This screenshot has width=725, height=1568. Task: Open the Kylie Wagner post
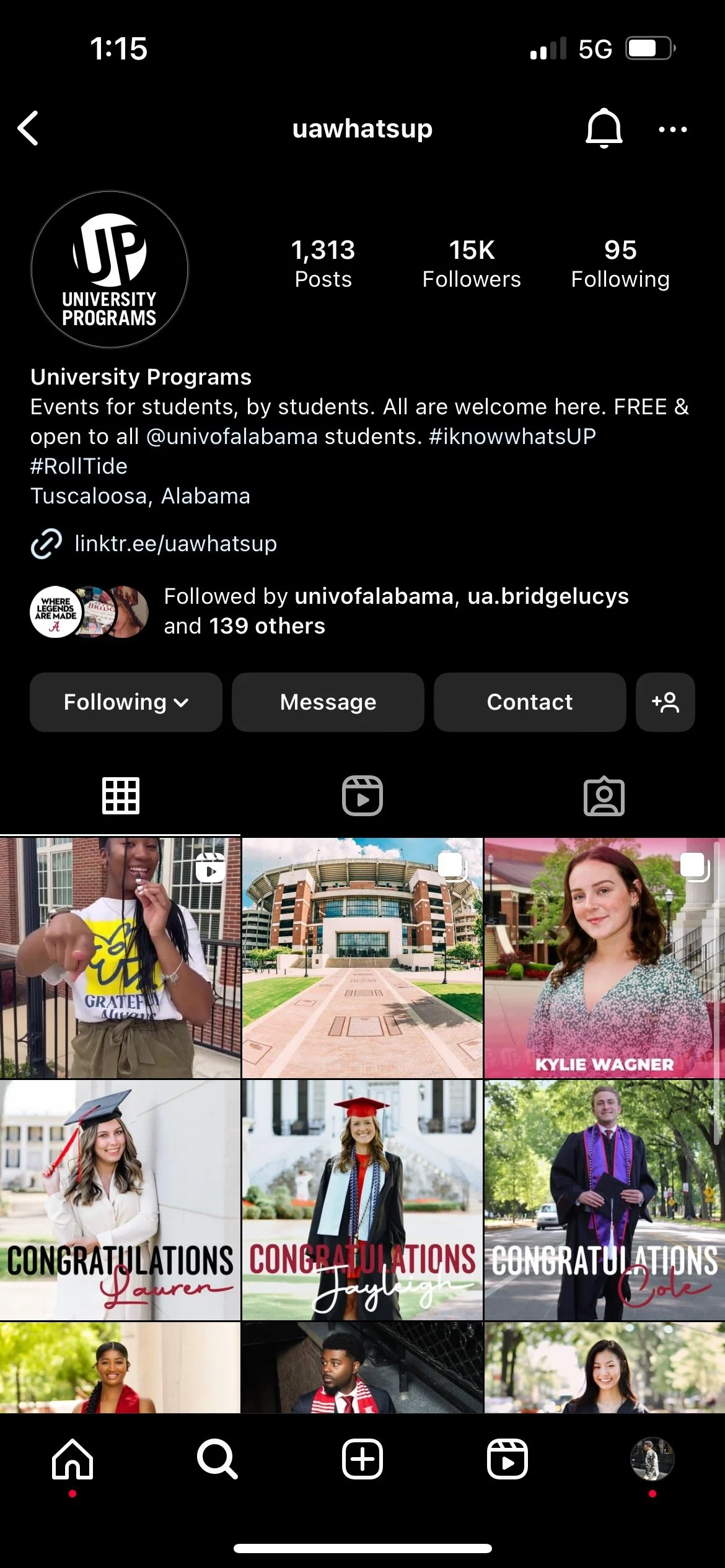point(604,957)
